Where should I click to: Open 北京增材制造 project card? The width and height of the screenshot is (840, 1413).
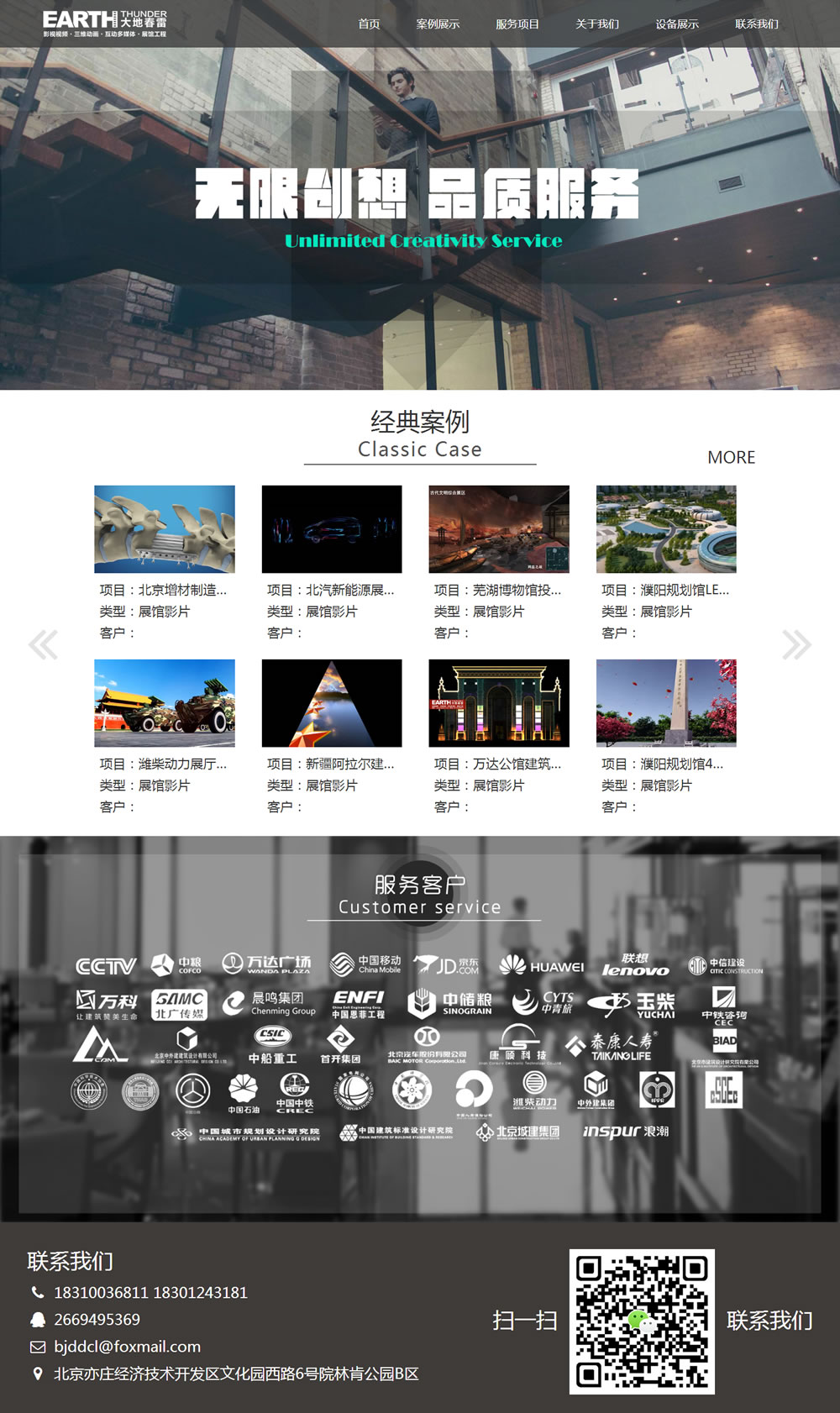point(165,529)
